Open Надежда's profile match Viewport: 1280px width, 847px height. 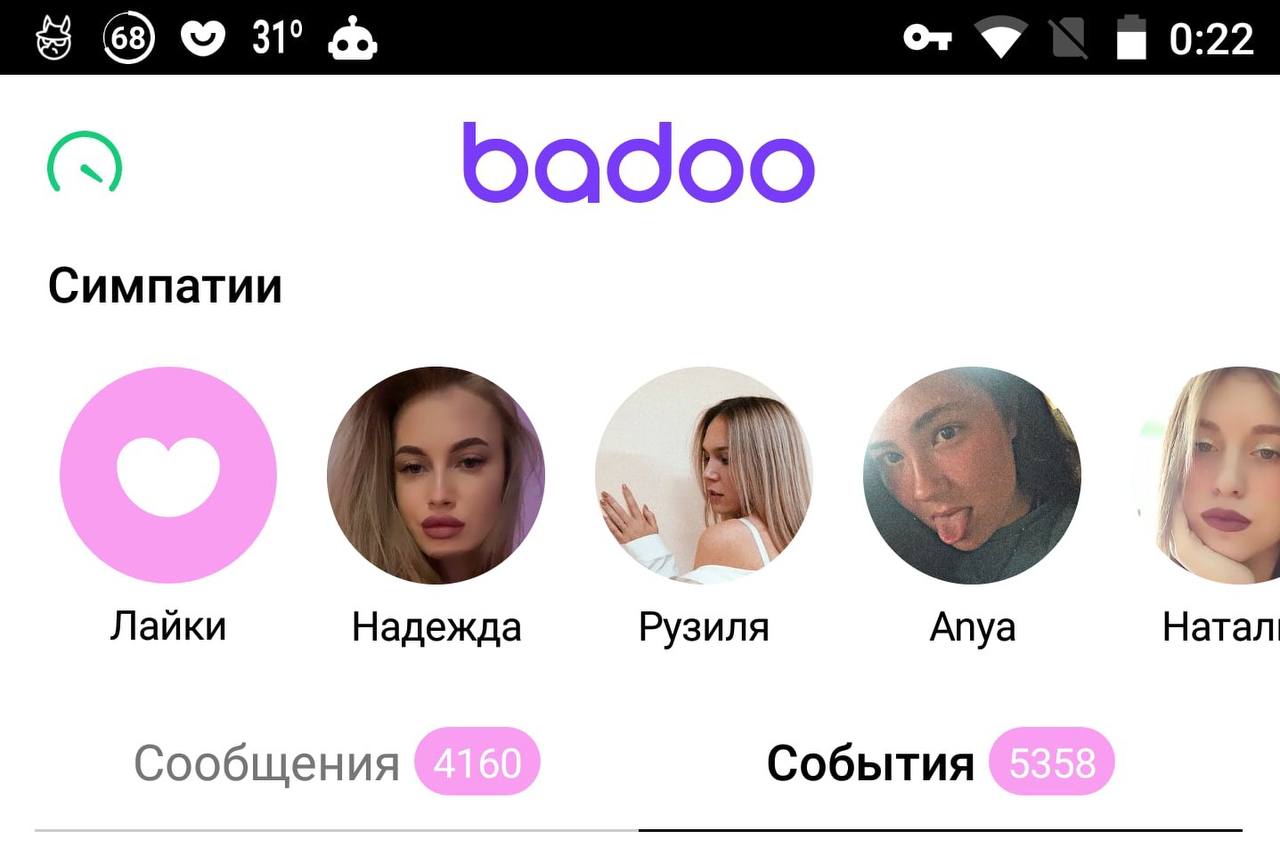pos(436,475)
